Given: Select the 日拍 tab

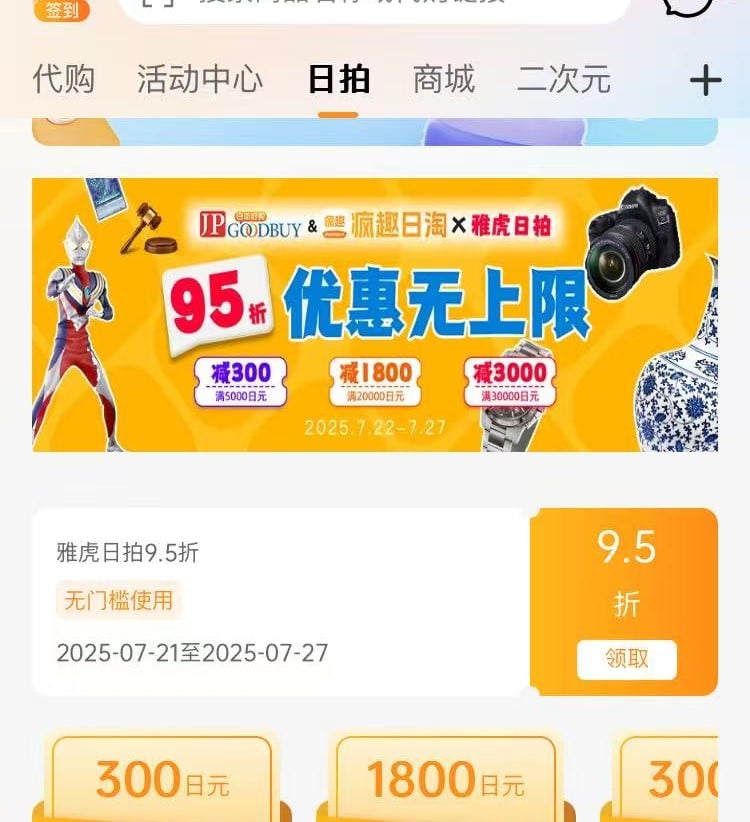Looking at the screenshot, I should (339, 79).
